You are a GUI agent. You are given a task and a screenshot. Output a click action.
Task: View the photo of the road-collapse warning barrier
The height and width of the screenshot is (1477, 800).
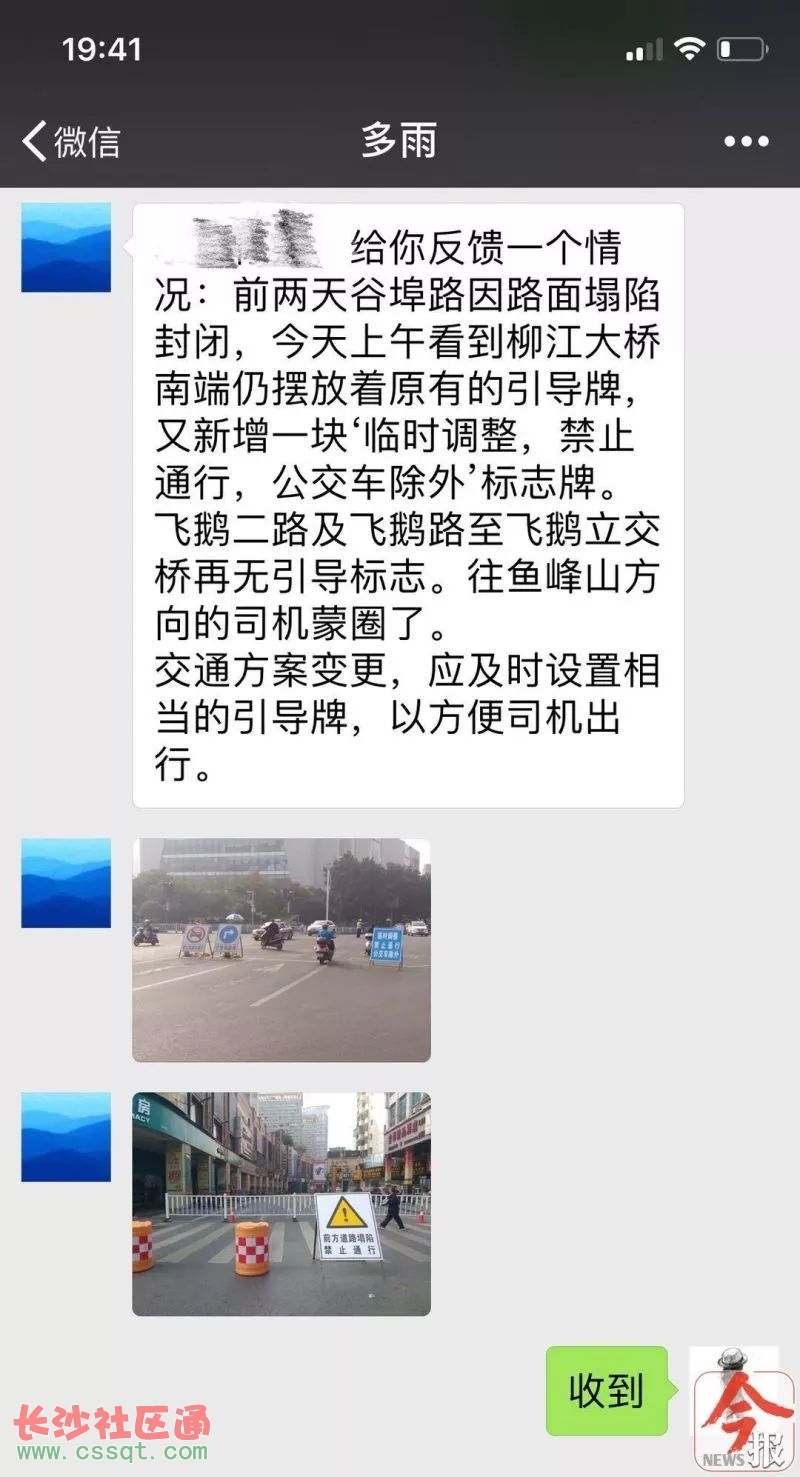(x=281, y=1204)
